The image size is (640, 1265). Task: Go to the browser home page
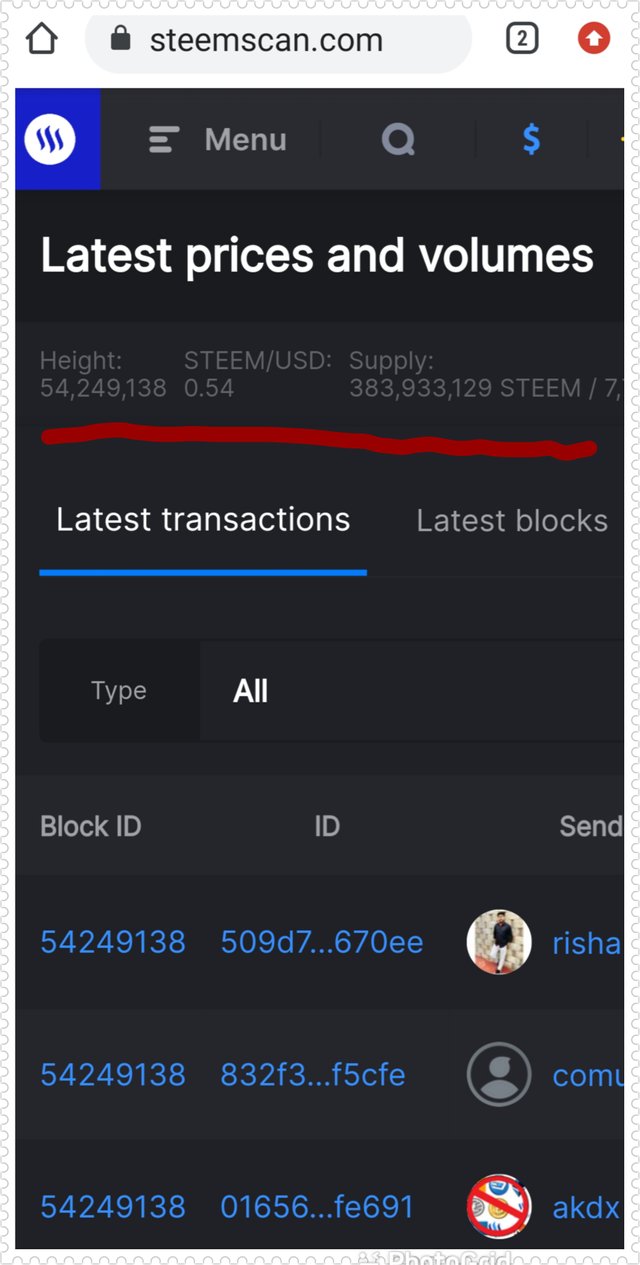point(42,40)
